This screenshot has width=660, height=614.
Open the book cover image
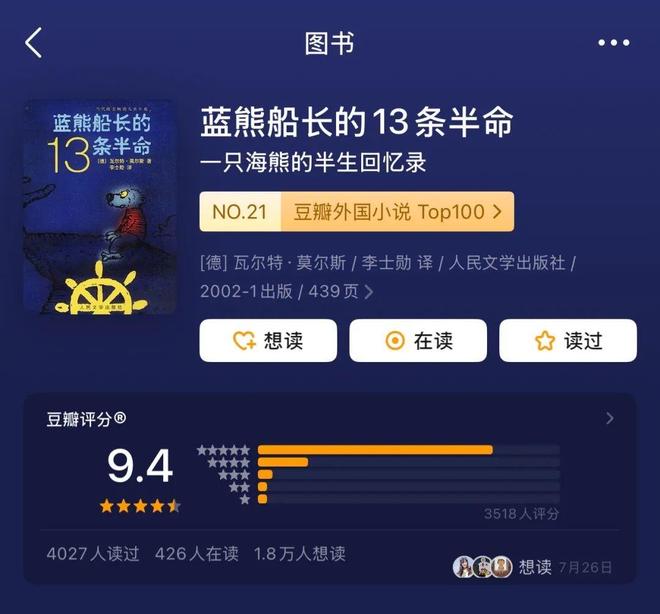click(x=99, y=208)
